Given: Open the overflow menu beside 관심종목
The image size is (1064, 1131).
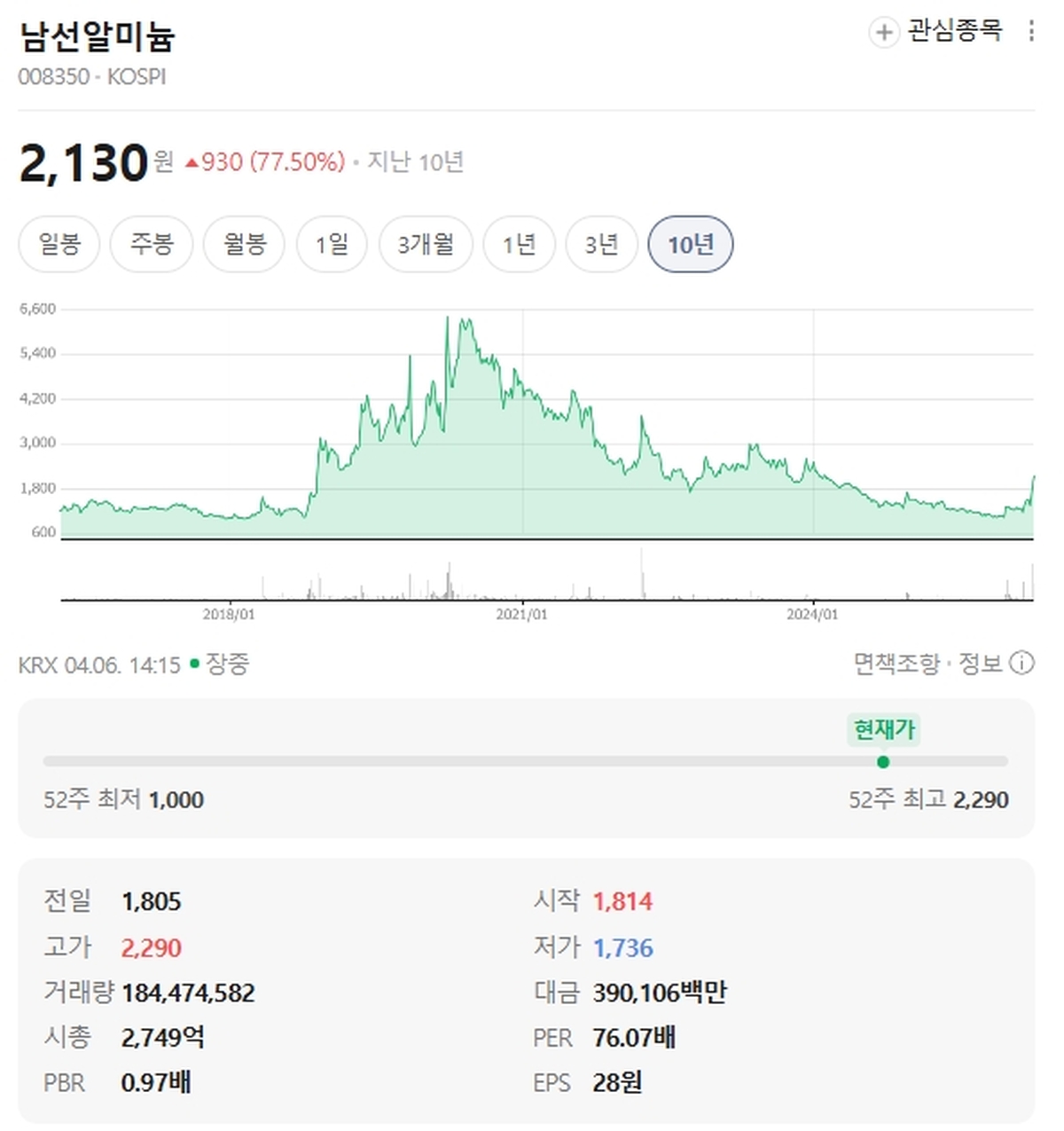Looking at the screenshot, I should coord(1030,31).
